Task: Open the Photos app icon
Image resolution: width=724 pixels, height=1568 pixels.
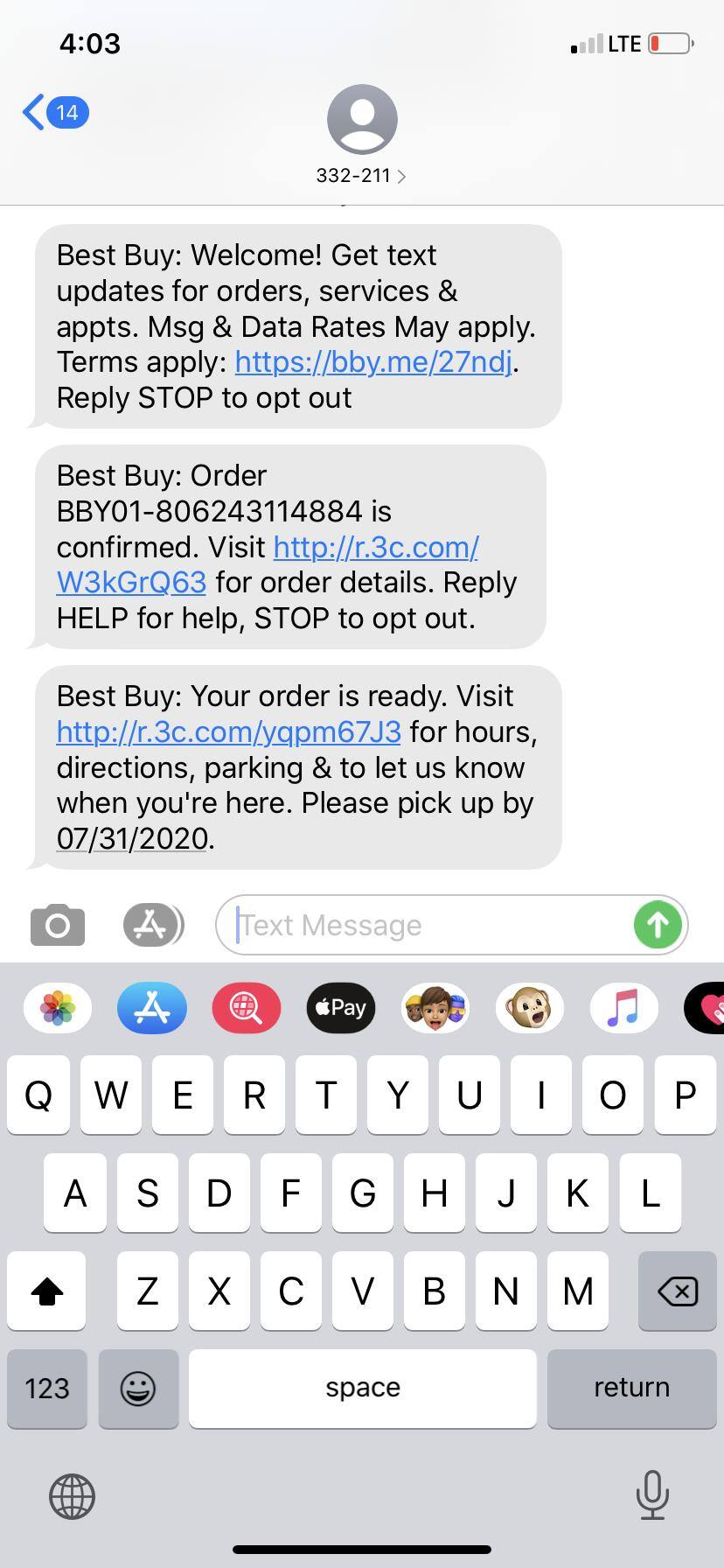Action: pos(56,1007)
